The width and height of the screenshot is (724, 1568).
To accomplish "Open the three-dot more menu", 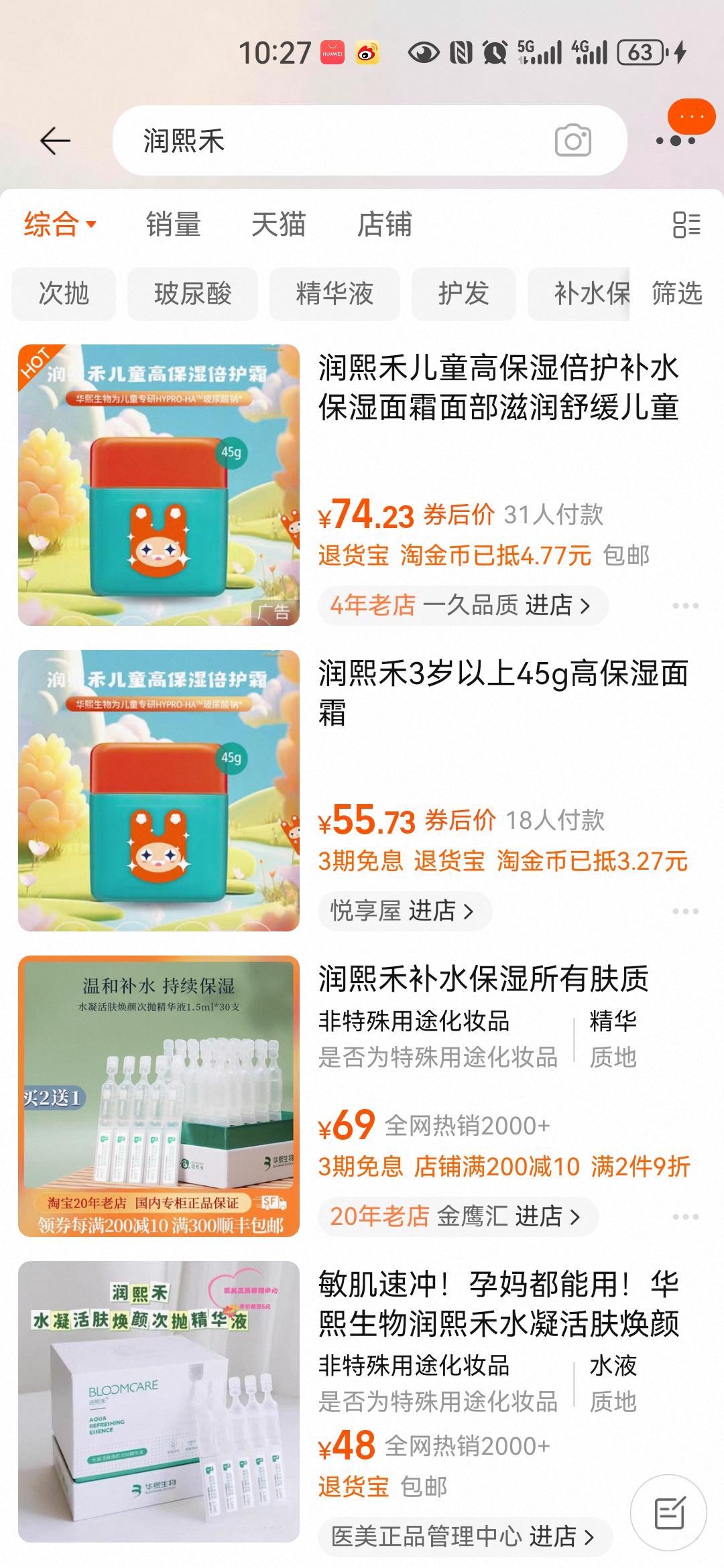I will click(675, 141).
